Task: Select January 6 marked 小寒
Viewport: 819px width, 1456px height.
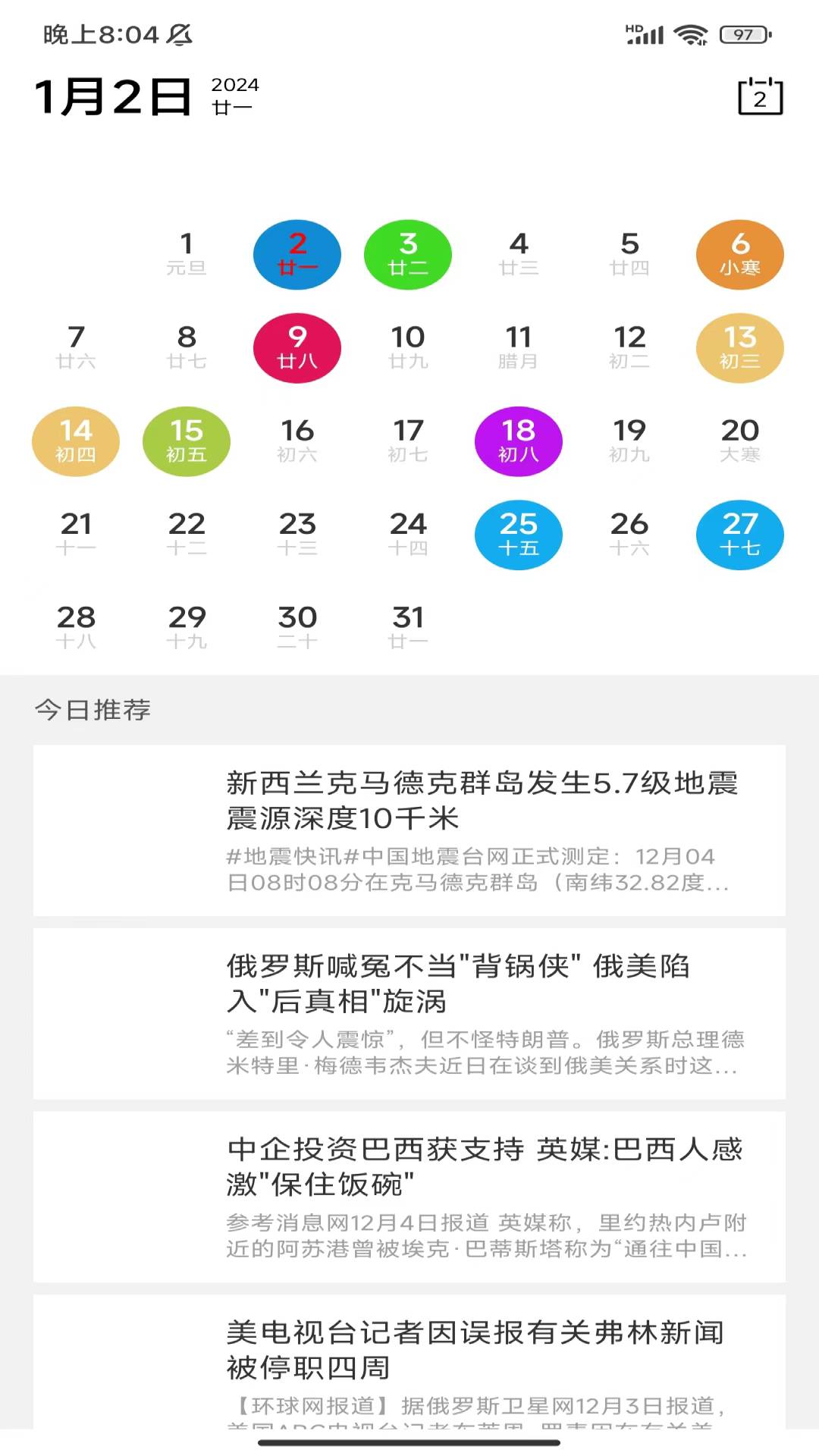Action: [739, 254]
